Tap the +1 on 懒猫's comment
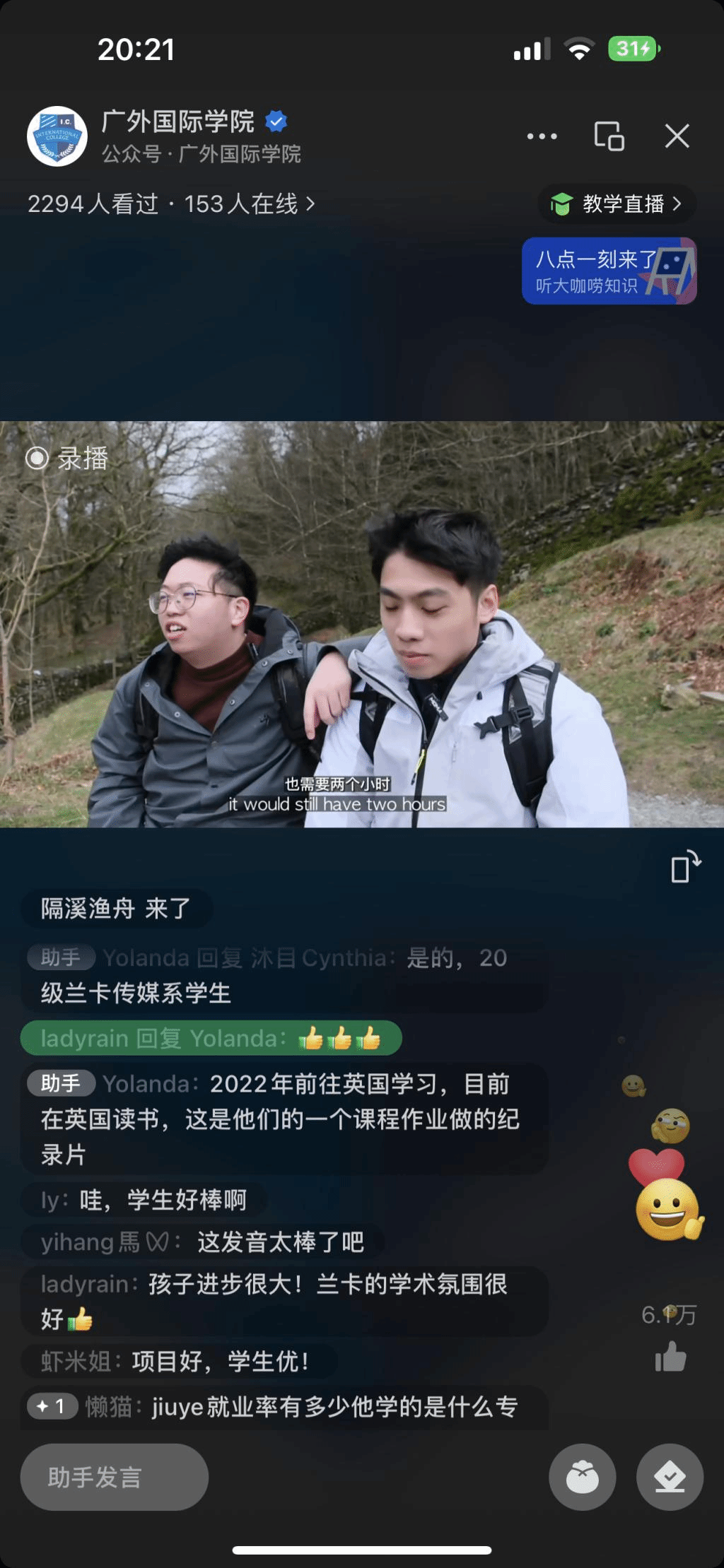The image size is (724, 1568). pyautogui.click(x=52, y=1406)
